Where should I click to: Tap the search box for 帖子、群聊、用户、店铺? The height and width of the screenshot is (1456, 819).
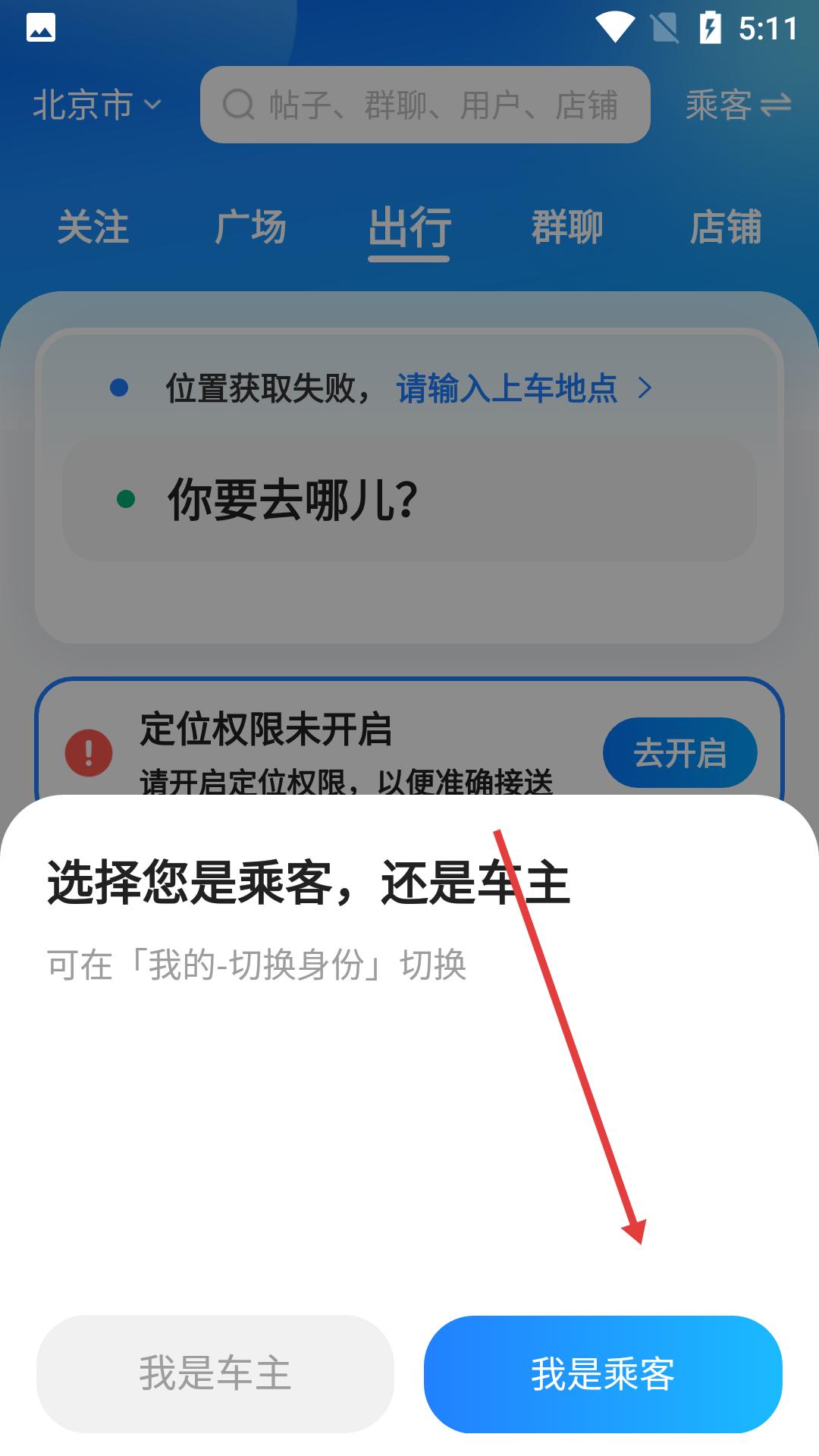coord(425,105)
